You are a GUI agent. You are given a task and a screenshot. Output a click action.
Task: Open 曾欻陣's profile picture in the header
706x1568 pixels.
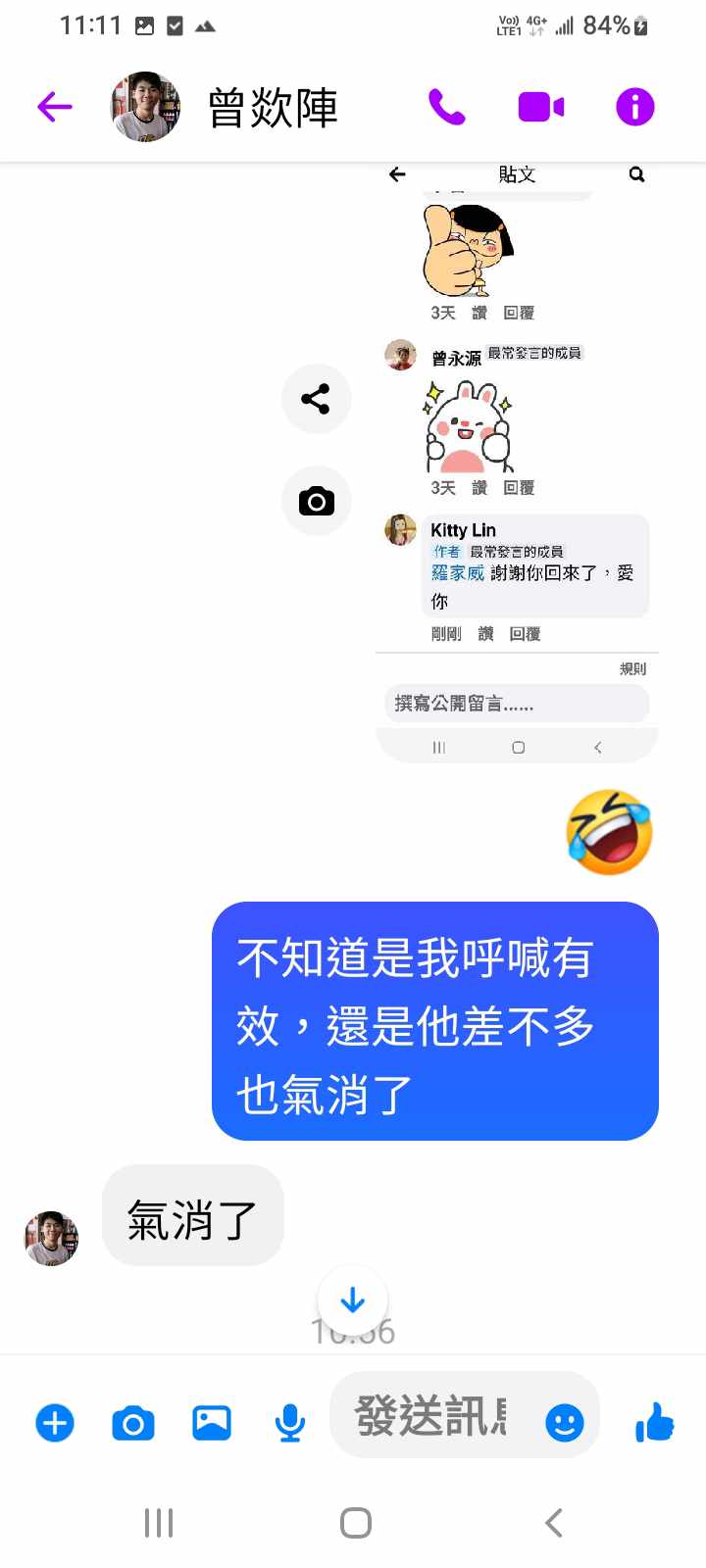click(145, 107)
